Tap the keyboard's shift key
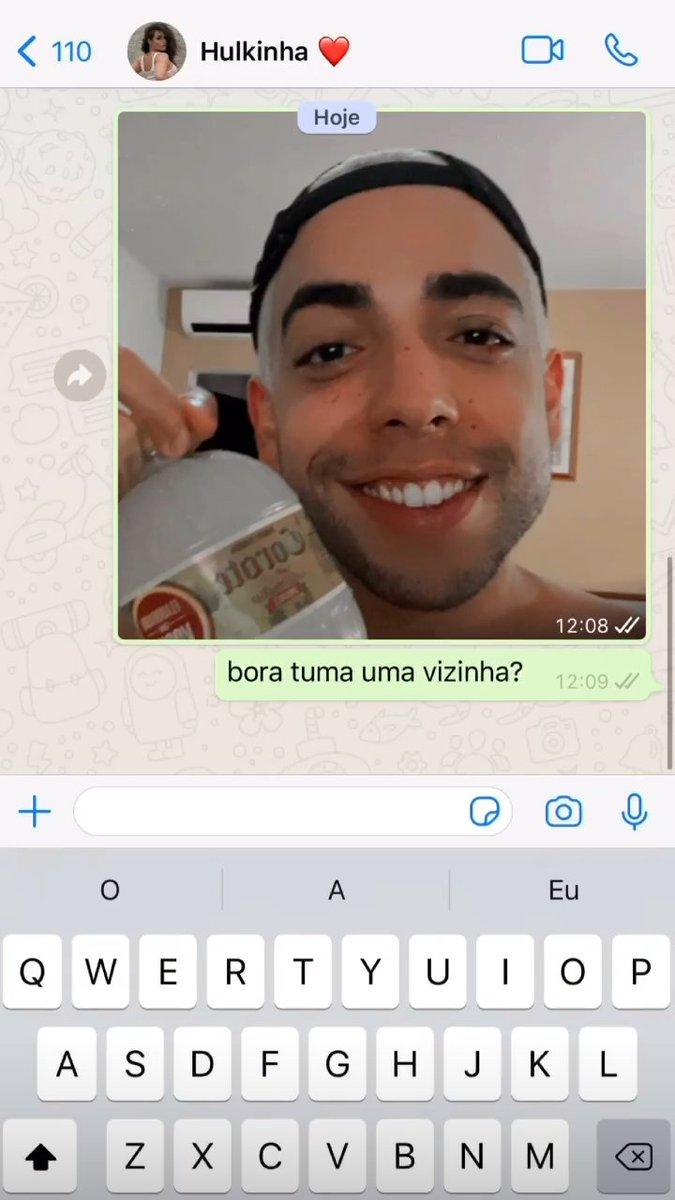Viewport: 675px width, 1200px height. pyautogui.click(x=41, y=1157)
